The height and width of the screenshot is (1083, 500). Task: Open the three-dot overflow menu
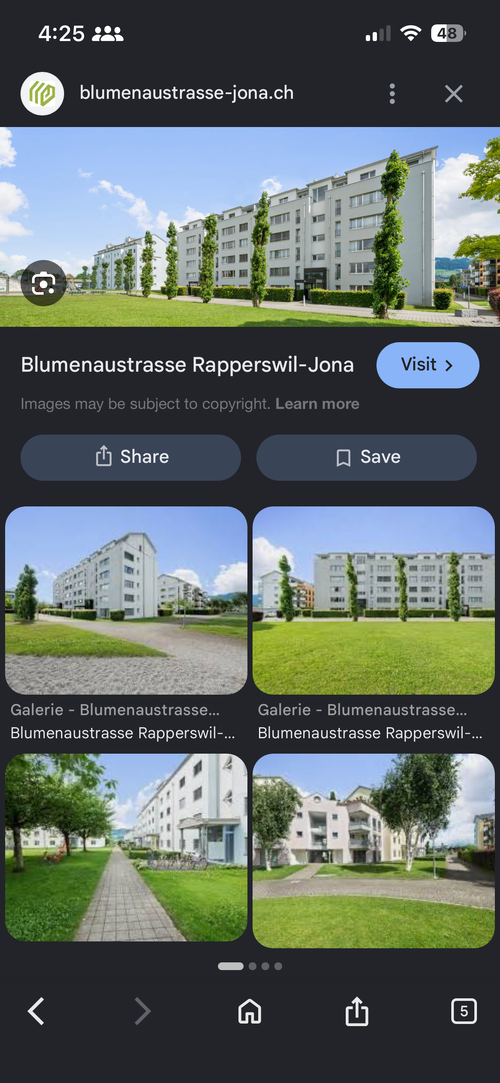[x=392, y=94]
